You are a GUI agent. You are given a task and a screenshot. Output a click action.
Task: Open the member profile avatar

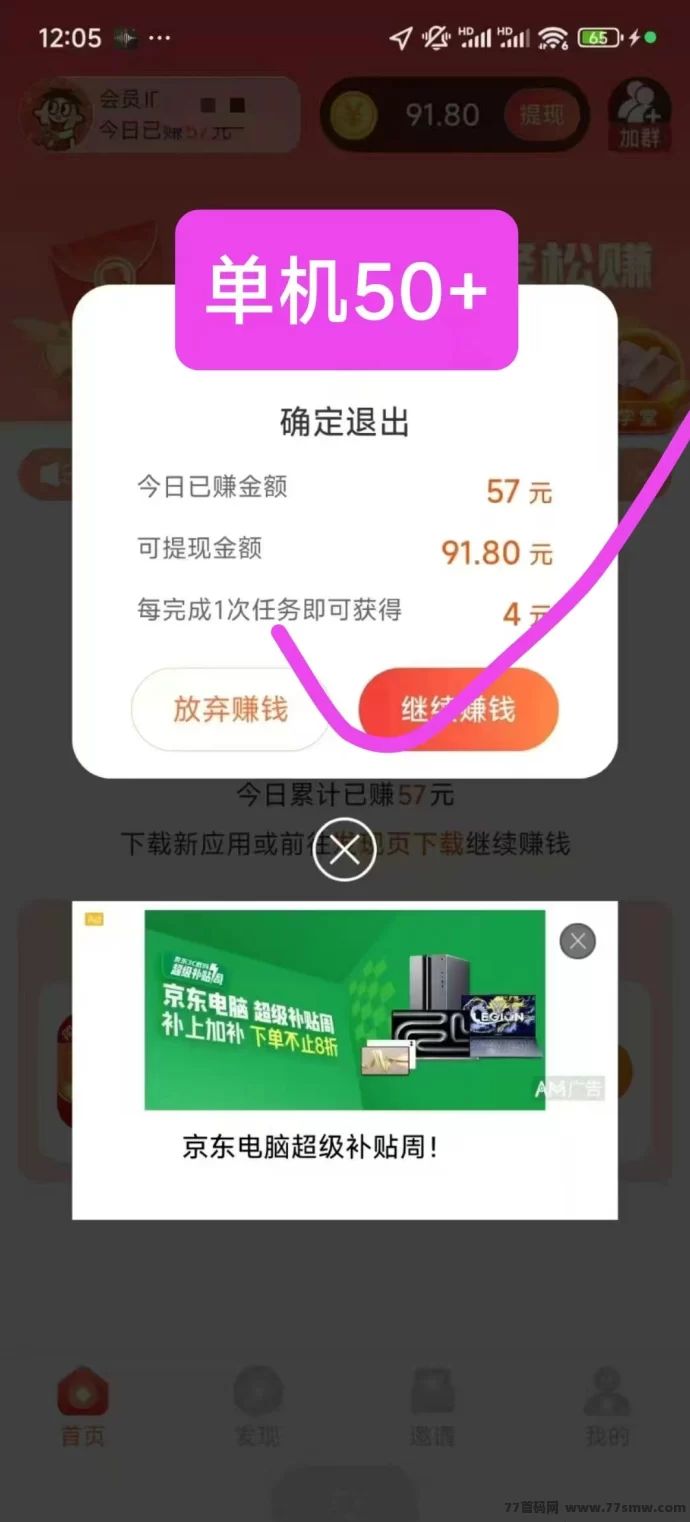[x=56, y=115]
